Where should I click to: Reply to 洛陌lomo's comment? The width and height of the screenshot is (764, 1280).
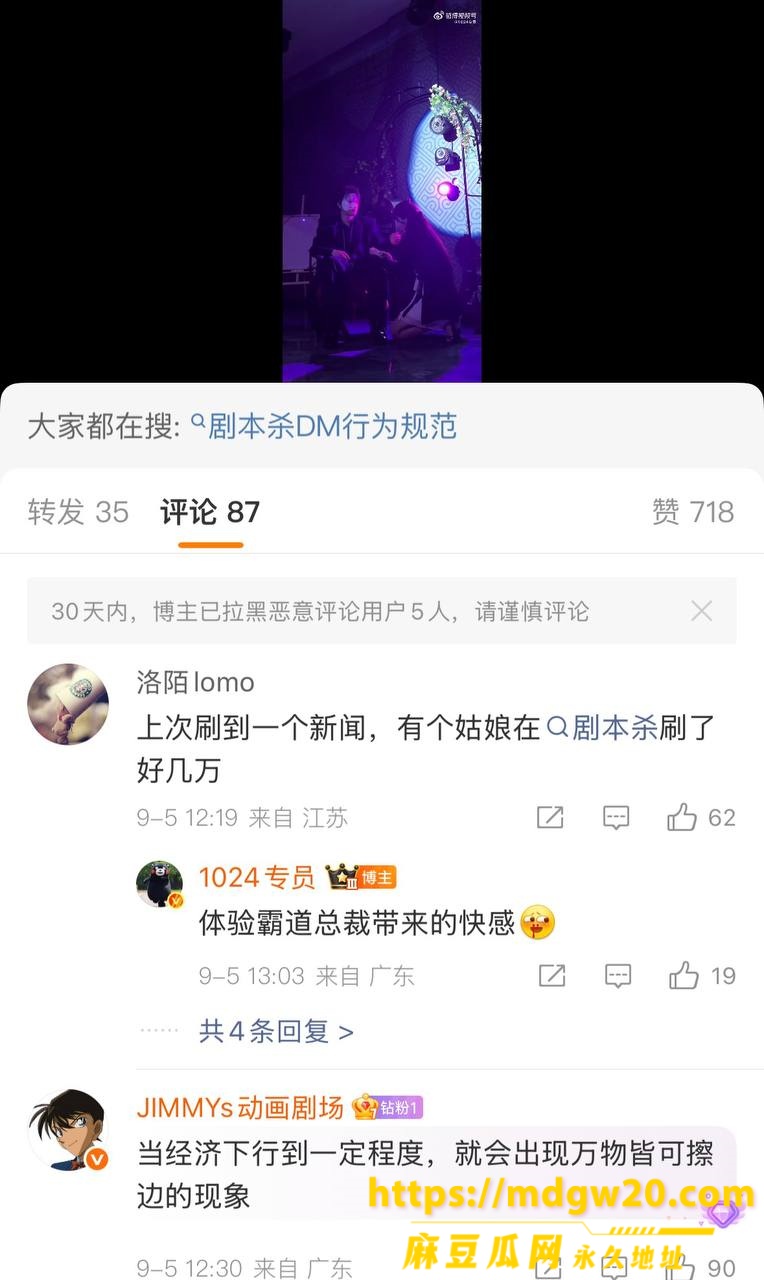pyautogui.click(x=616, y=818)
